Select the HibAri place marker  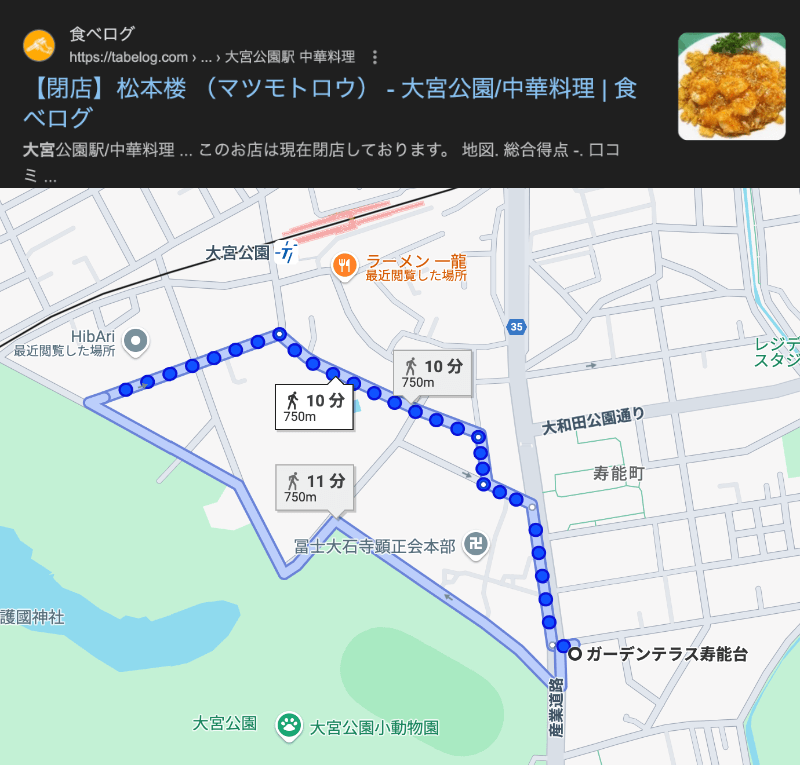(133, 341)
